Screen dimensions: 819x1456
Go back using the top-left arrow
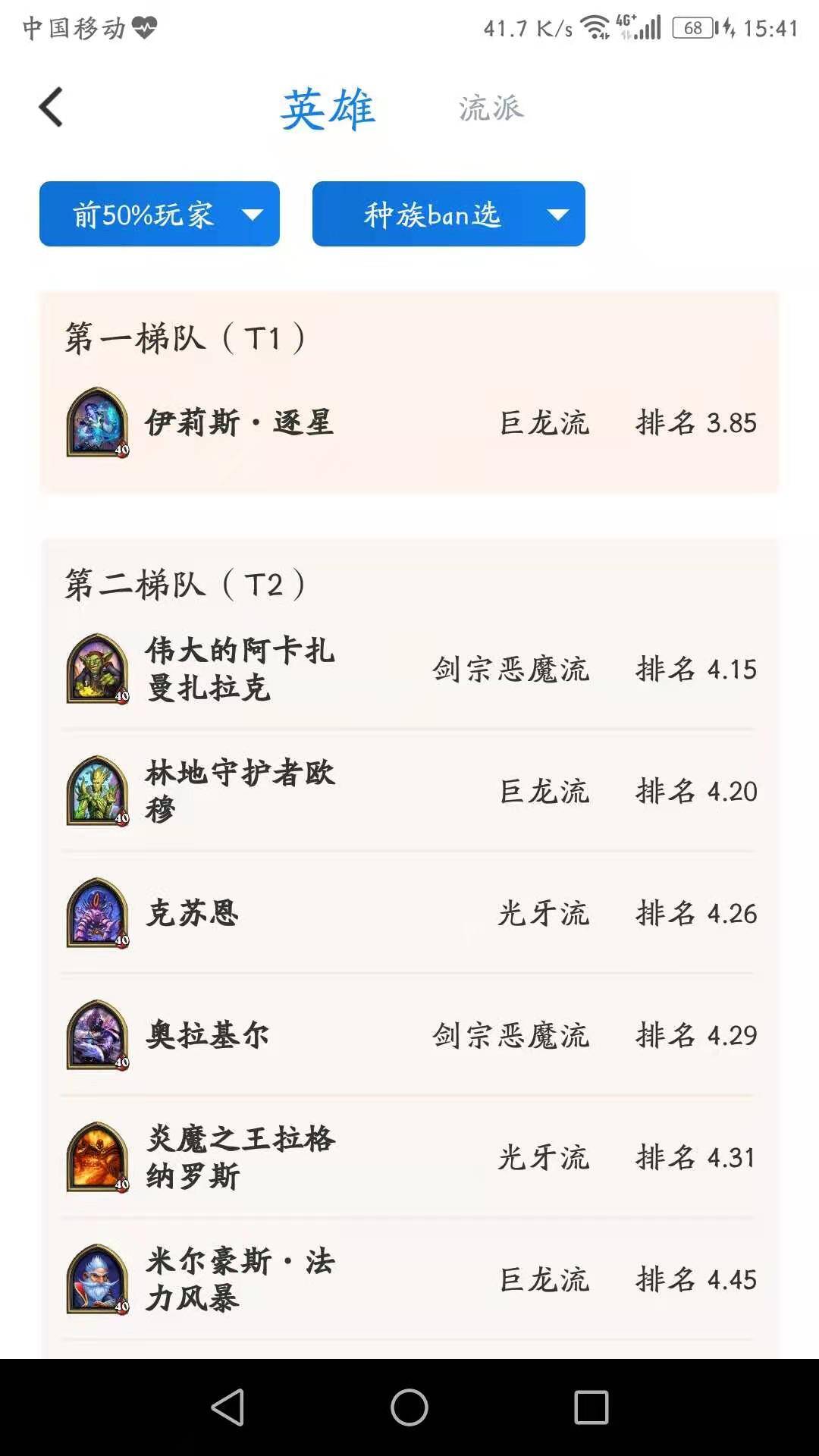click(x=51, y=107)
